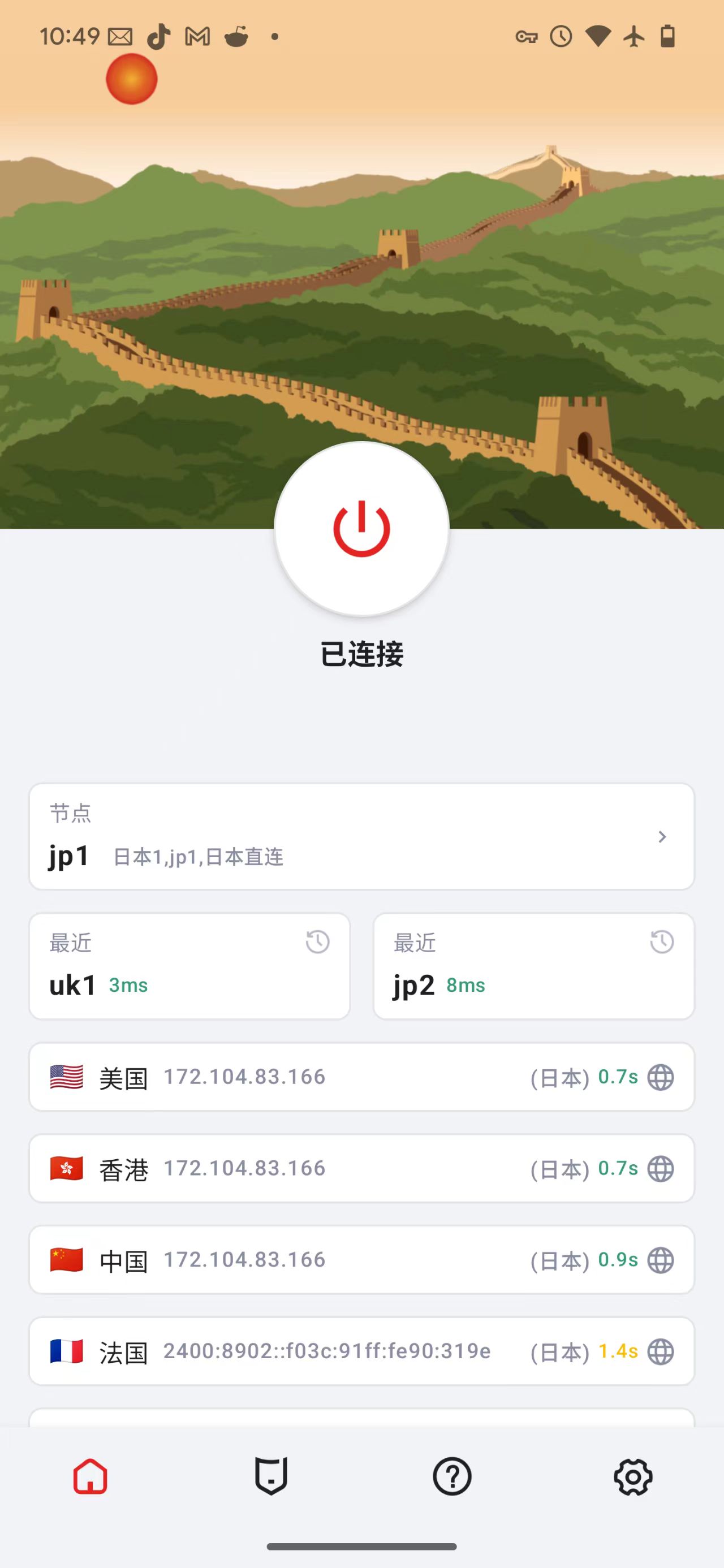724x1568 pixels.
Task: Select the recent jp2 node card
Action: pyautogui.click(x=533, y=966)
